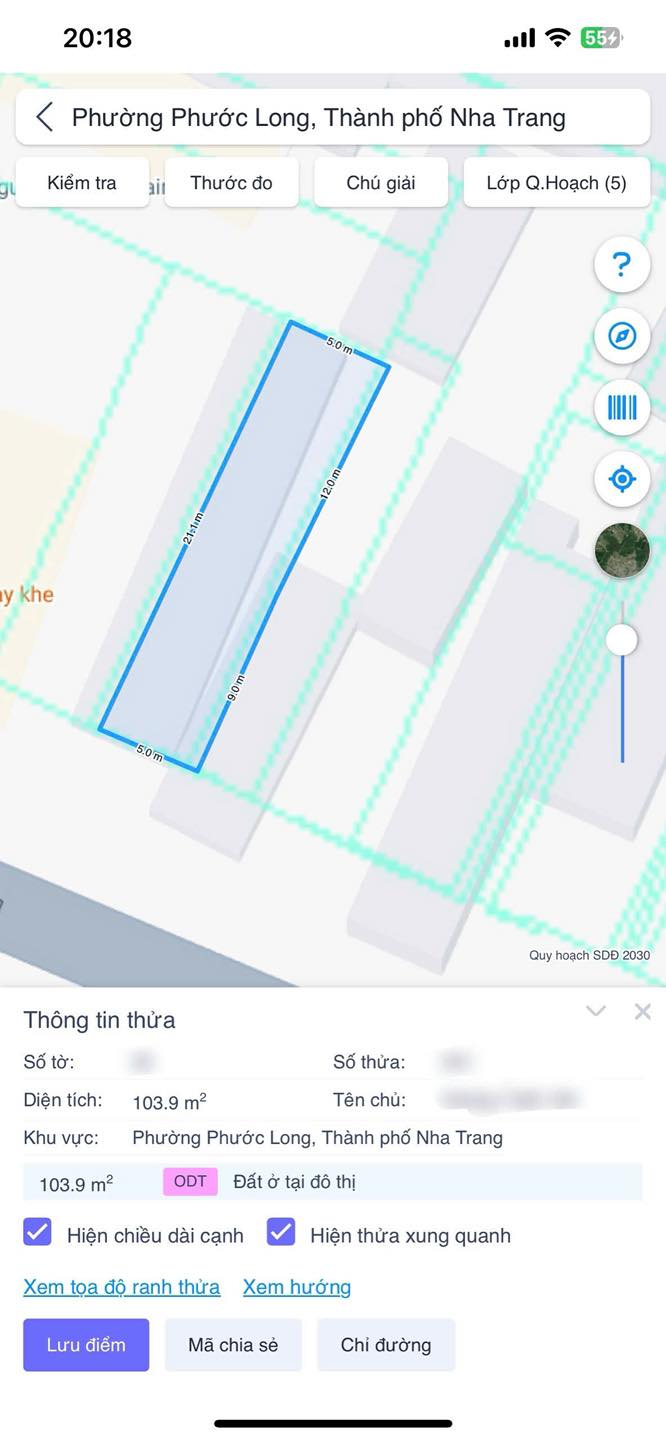Screen dimensions: 666x1440
Task: Get directions with Chỉ đường
Action: (x=386, y=1345)
